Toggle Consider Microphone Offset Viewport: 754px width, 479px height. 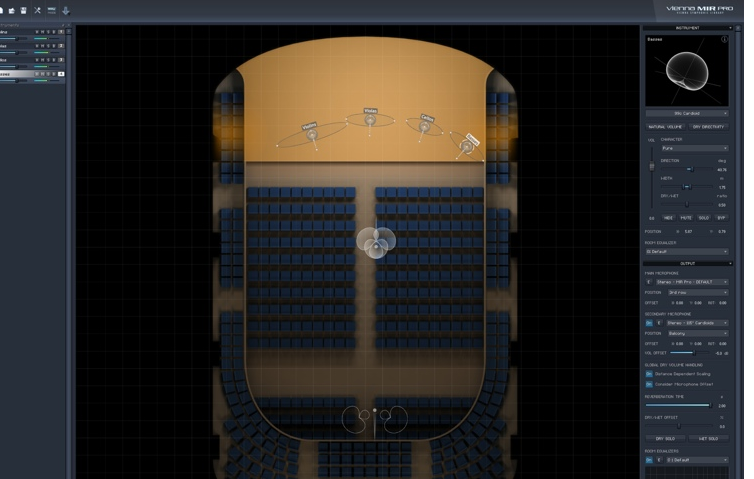point(649,384)
